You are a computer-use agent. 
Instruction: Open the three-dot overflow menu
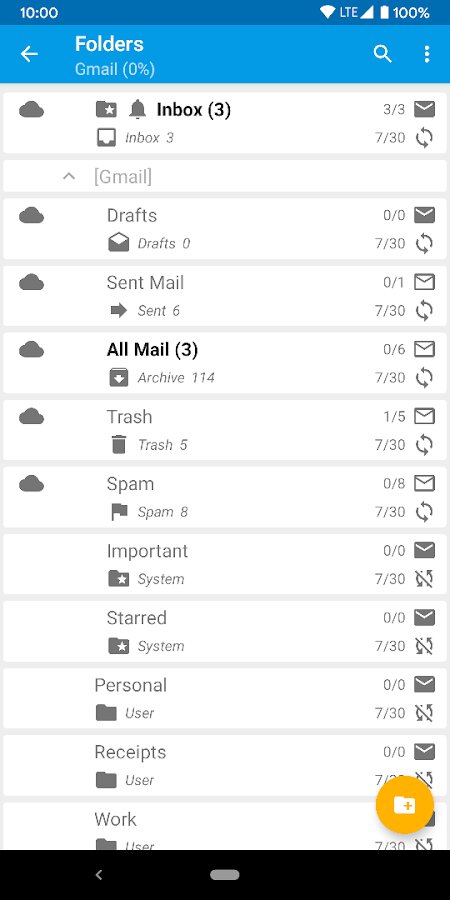[x=426, y=54]
